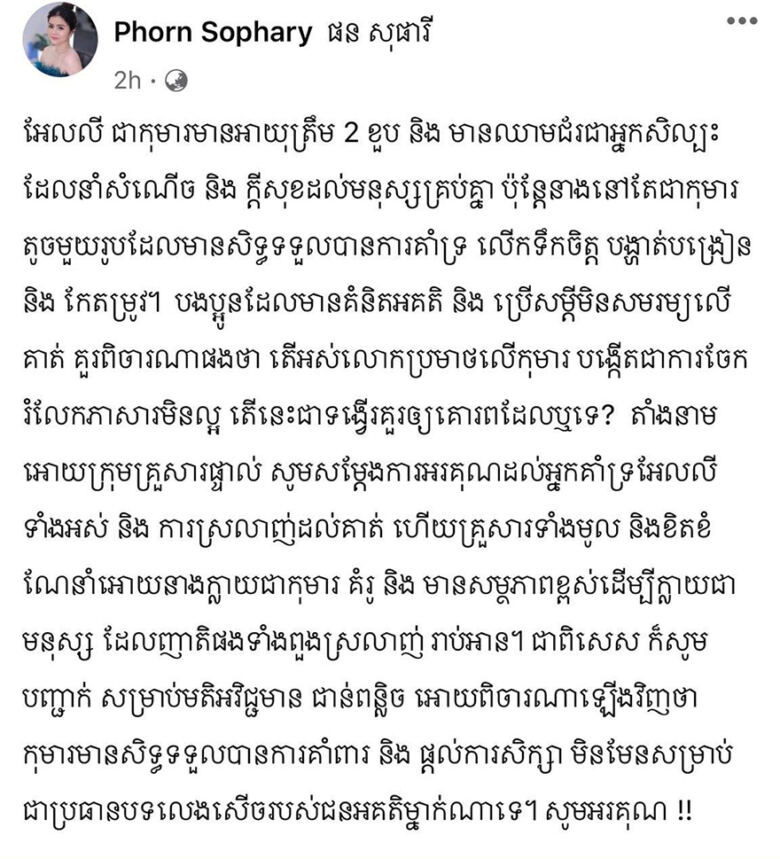Open the post's three-dot options menu
Screen dimensions: 780x859
(x=742, y=21)
